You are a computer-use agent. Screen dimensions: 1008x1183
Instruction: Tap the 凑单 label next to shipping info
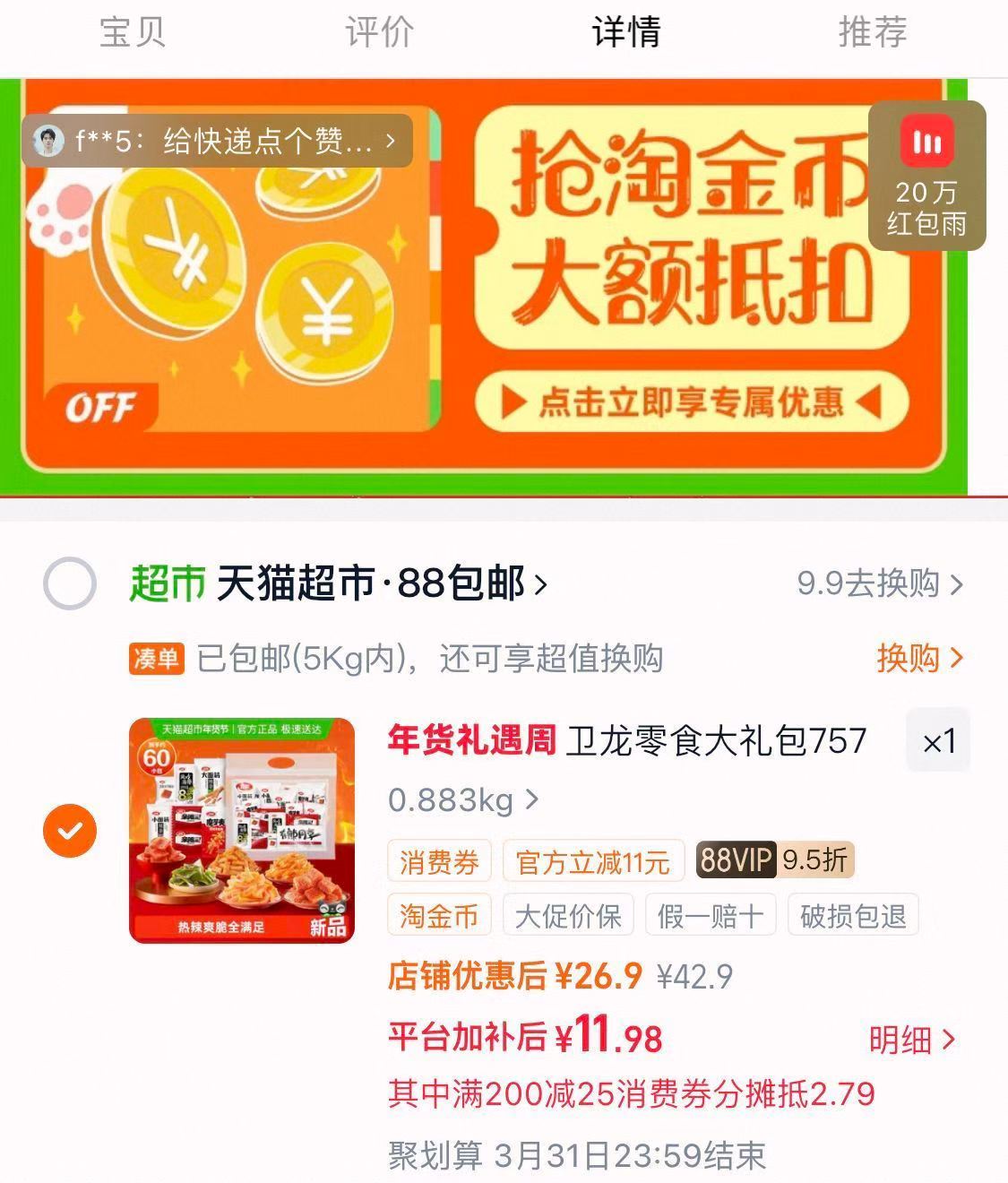click(158, 659)
